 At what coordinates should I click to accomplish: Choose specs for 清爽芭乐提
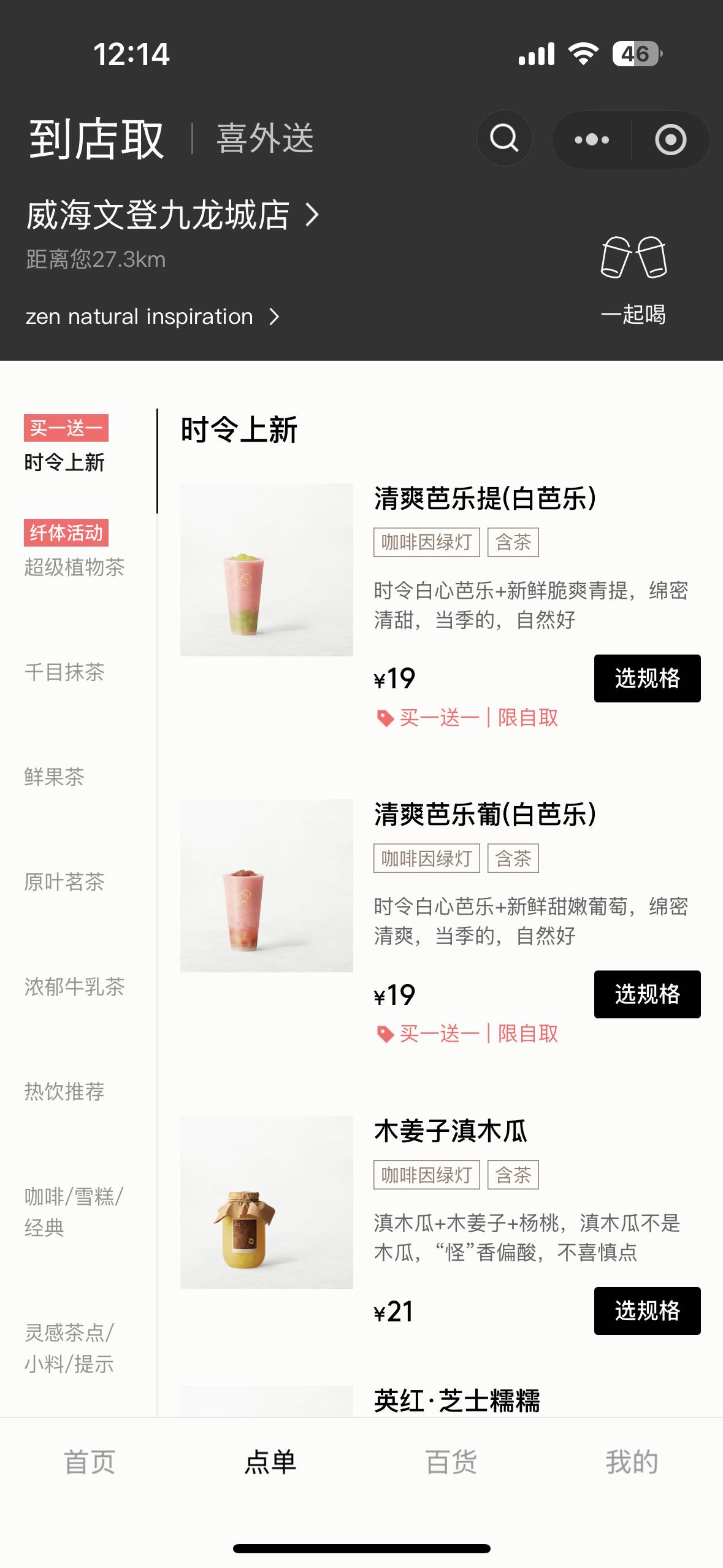[x=647, y=678]
